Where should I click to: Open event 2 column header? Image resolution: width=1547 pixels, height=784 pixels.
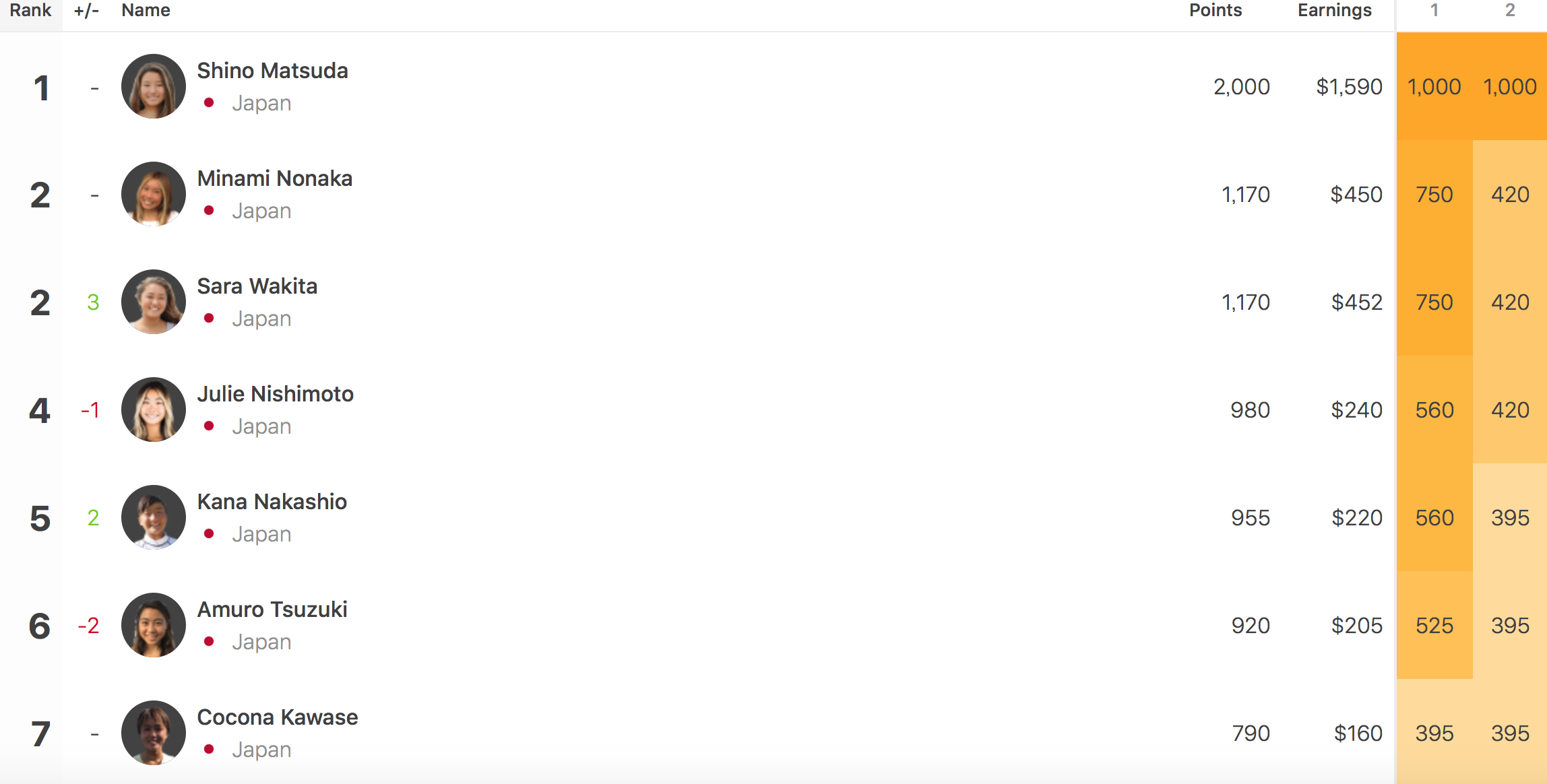pyautogui.click(x=1510, y=11)
